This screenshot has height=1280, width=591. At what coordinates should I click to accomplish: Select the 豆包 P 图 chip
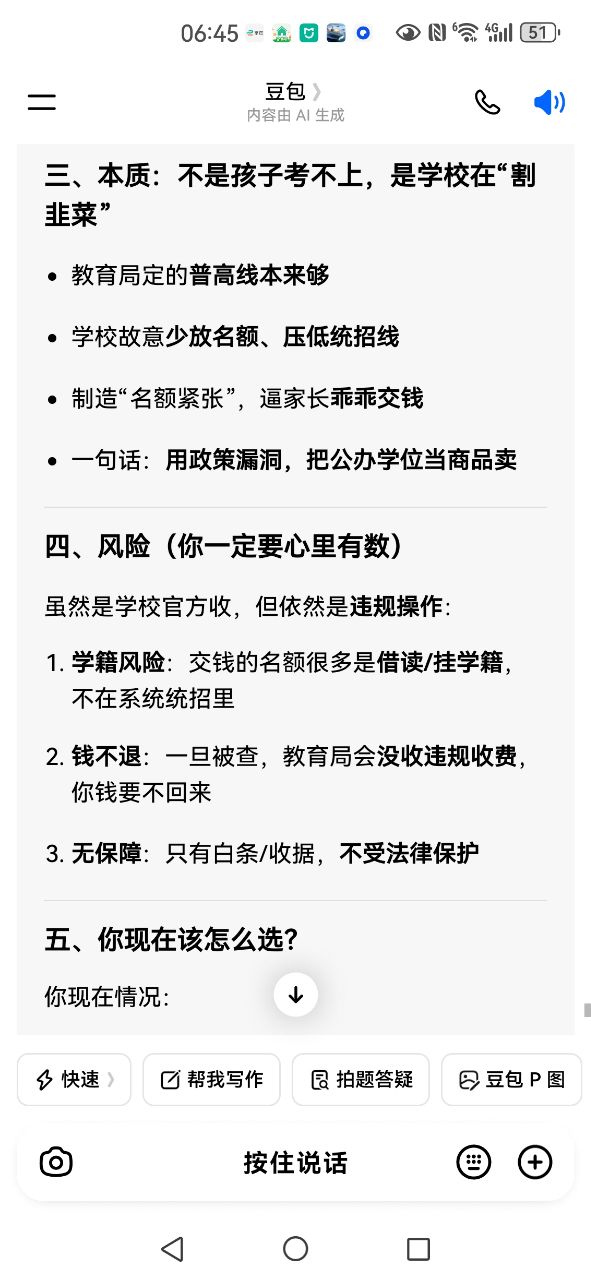point(511,1079)
